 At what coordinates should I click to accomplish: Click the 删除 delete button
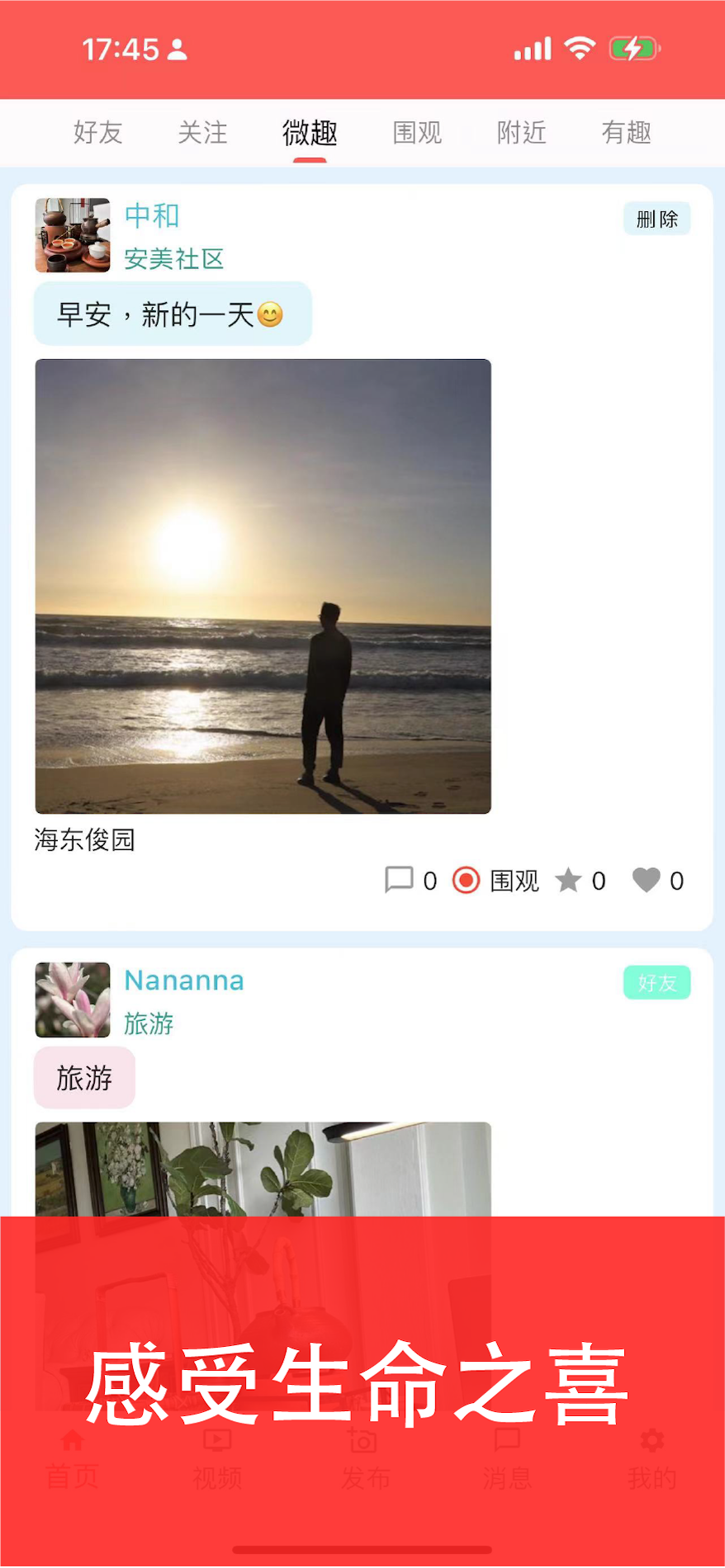click(656, 219)
